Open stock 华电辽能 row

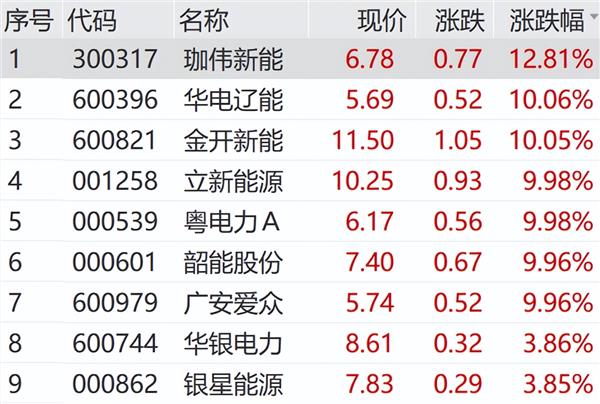click(x=234, y=99)
